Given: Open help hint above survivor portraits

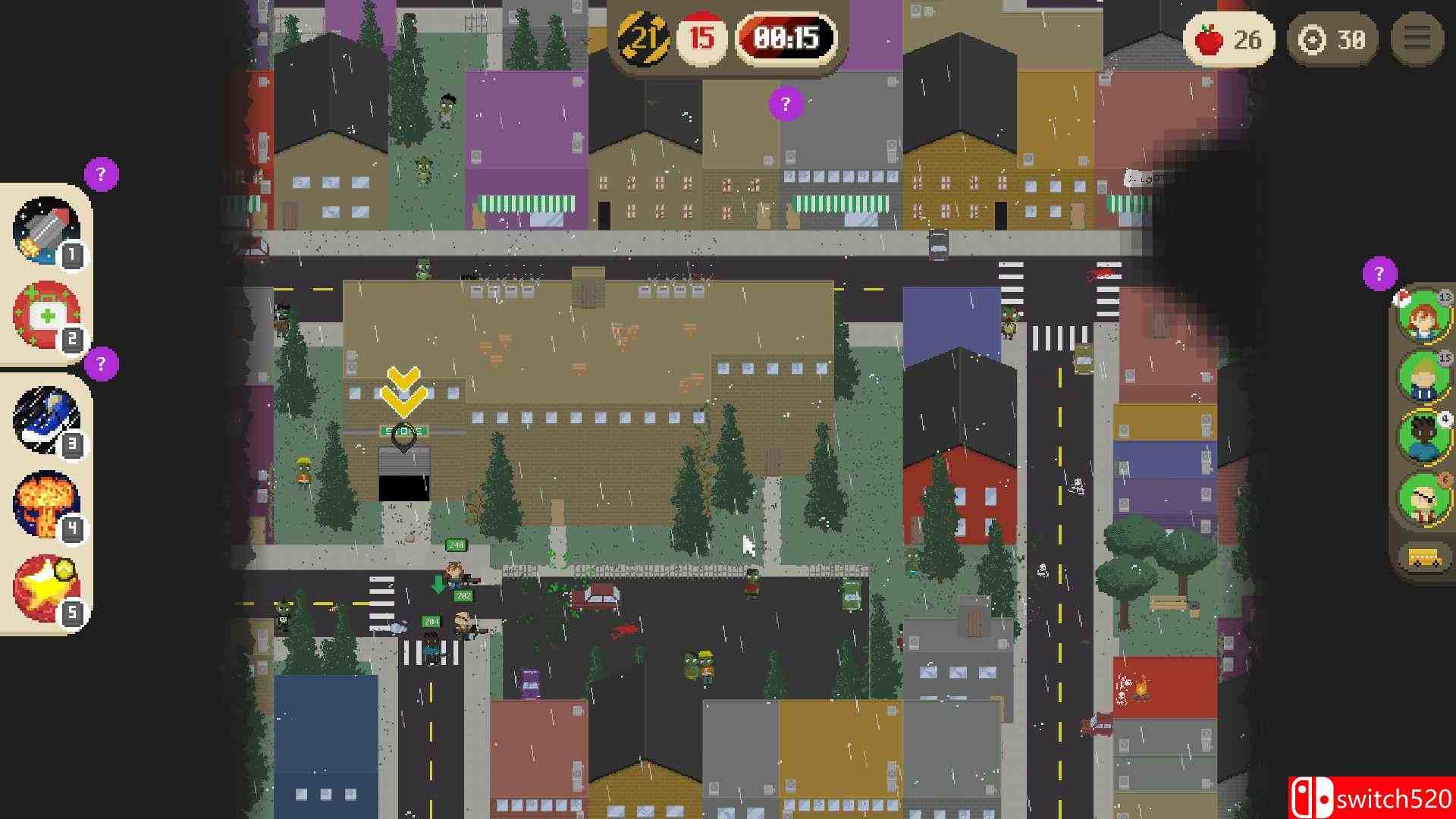Looking at the screenshot, I should [x=1379, y=274].
